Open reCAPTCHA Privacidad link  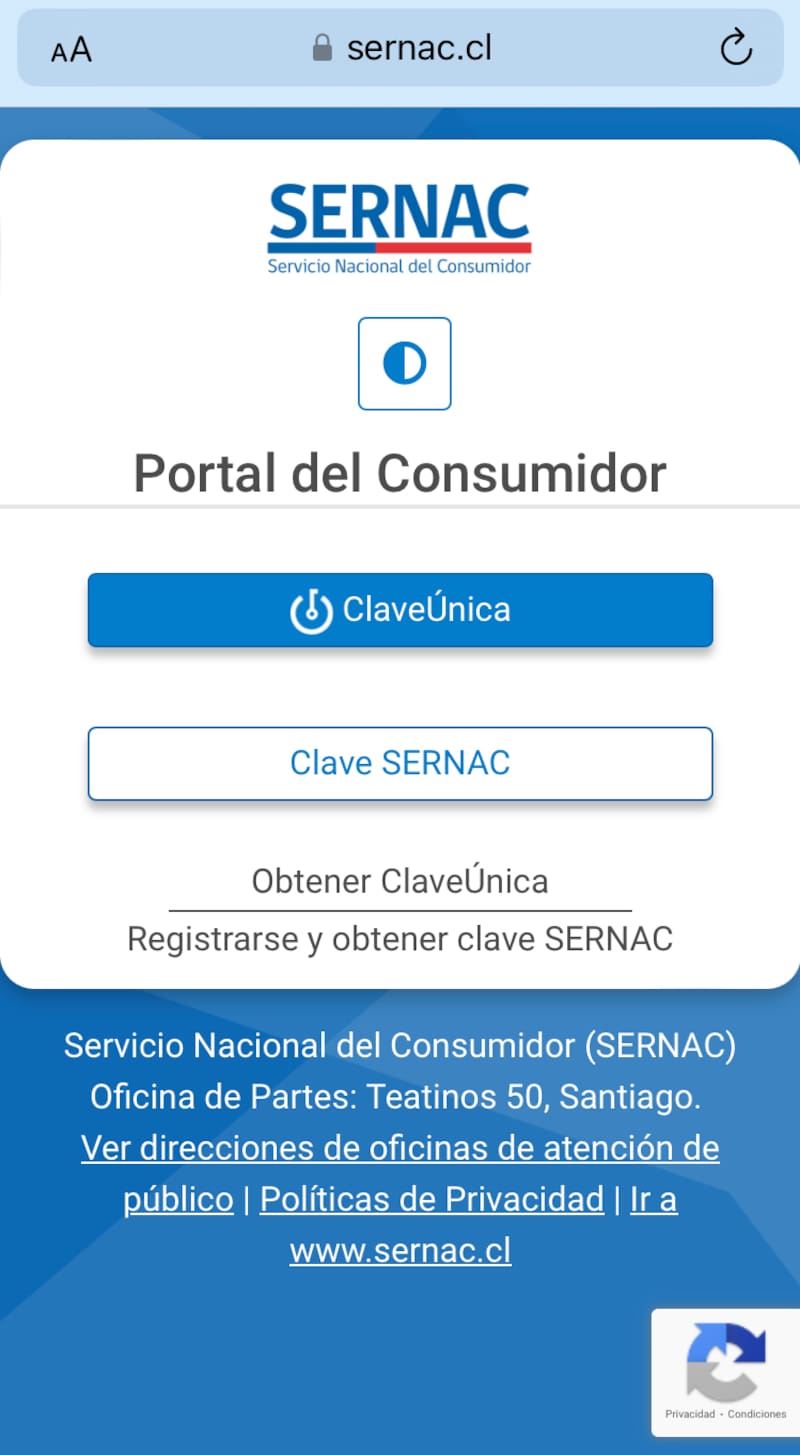[x=690, y=1414]
